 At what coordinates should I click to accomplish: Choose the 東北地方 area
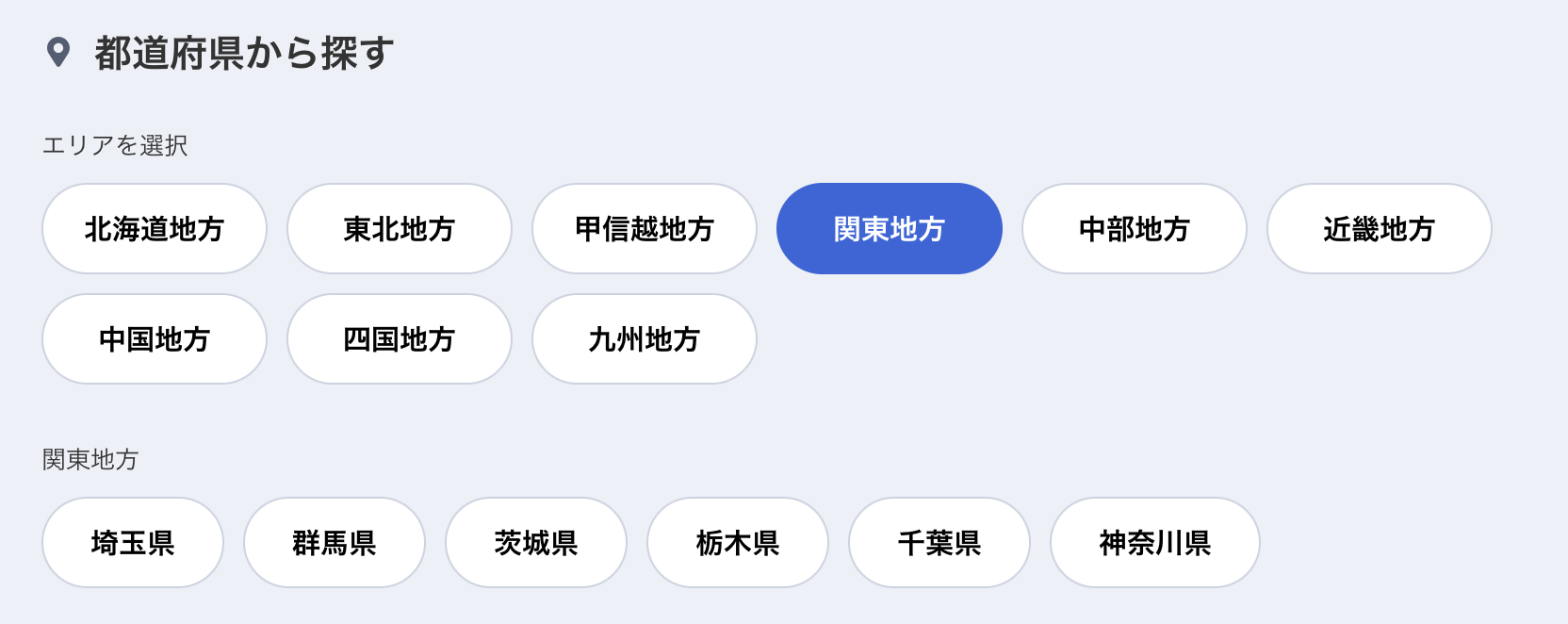(x=400, y=229)
